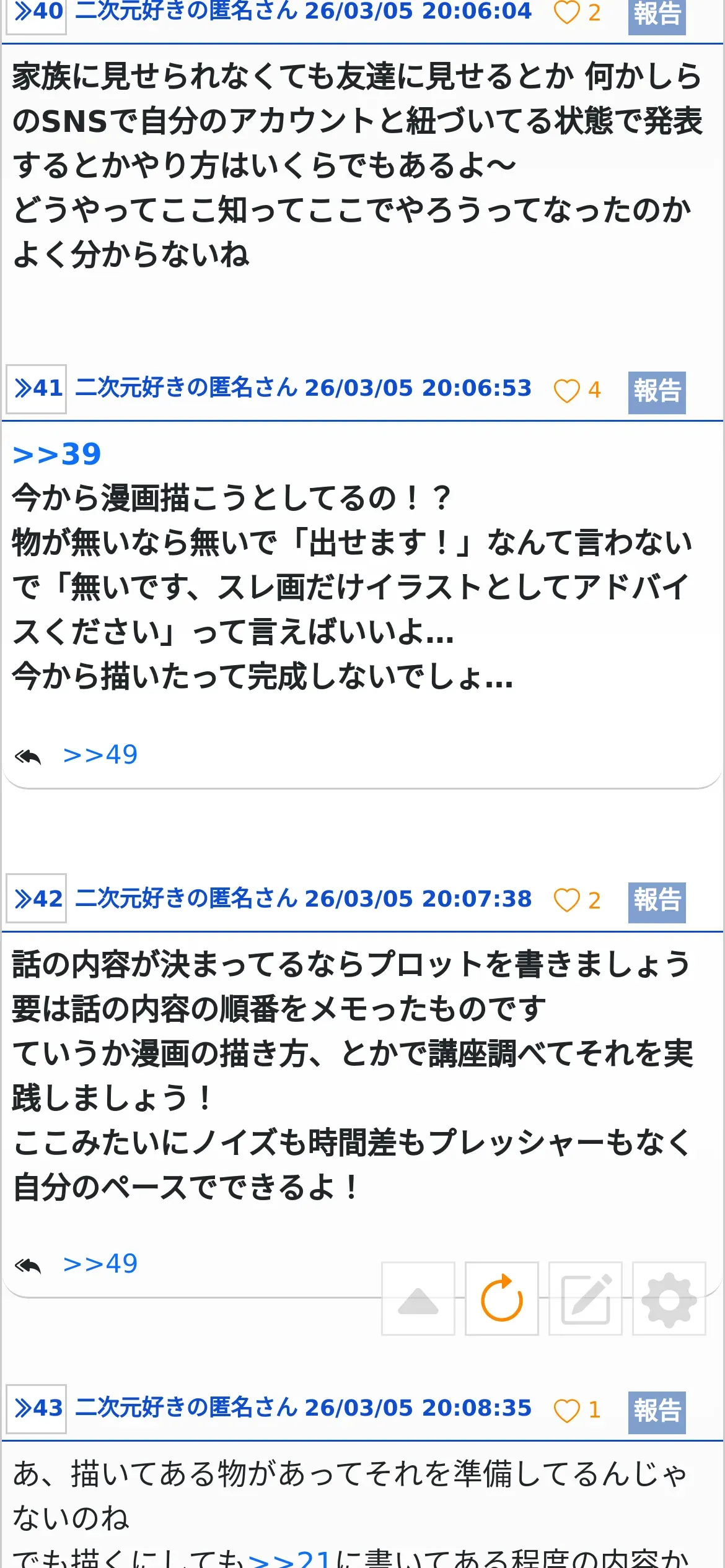This screenshot has height=1568, width=725.
Task: Open the >>49 reply link under post 42
Action: tap(100, 1263)
